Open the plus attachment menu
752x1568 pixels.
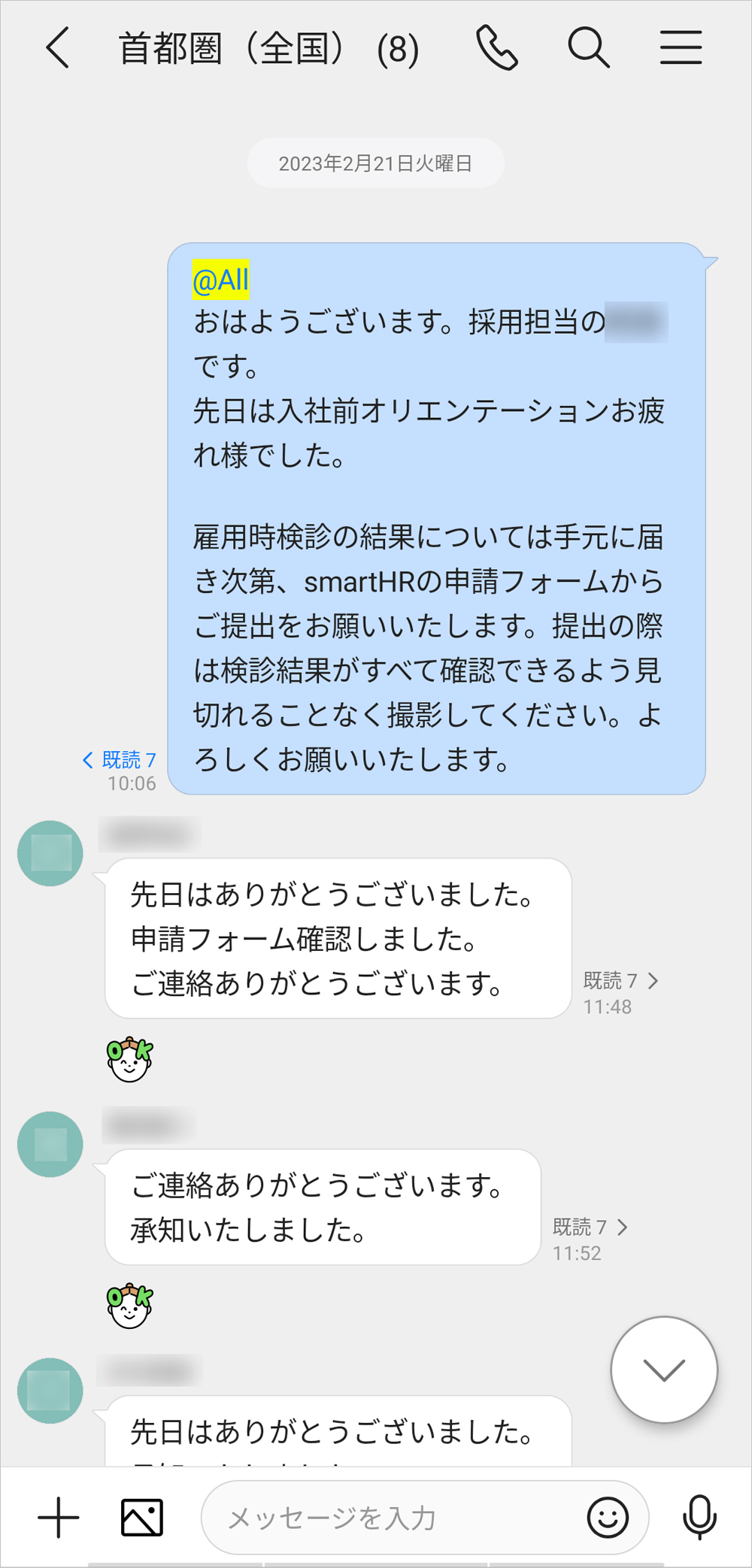coord(59,1518)
